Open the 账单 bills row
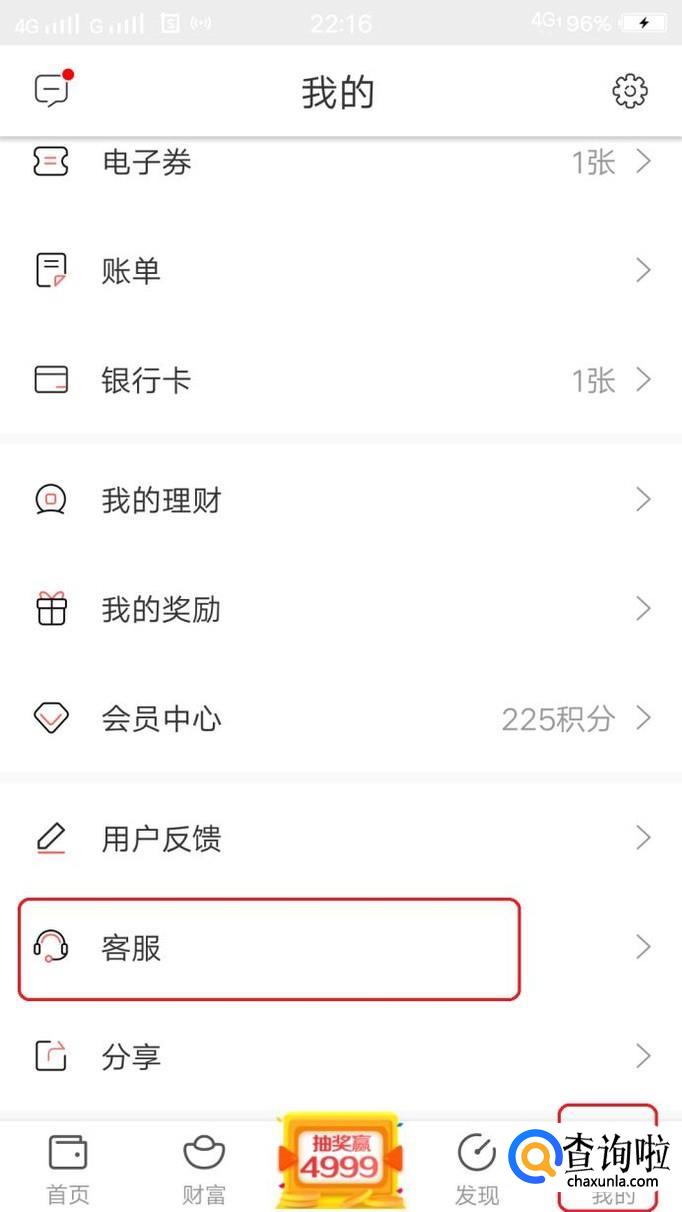Viewport: 682px width, 1212px height. click(x=340, y=271)
